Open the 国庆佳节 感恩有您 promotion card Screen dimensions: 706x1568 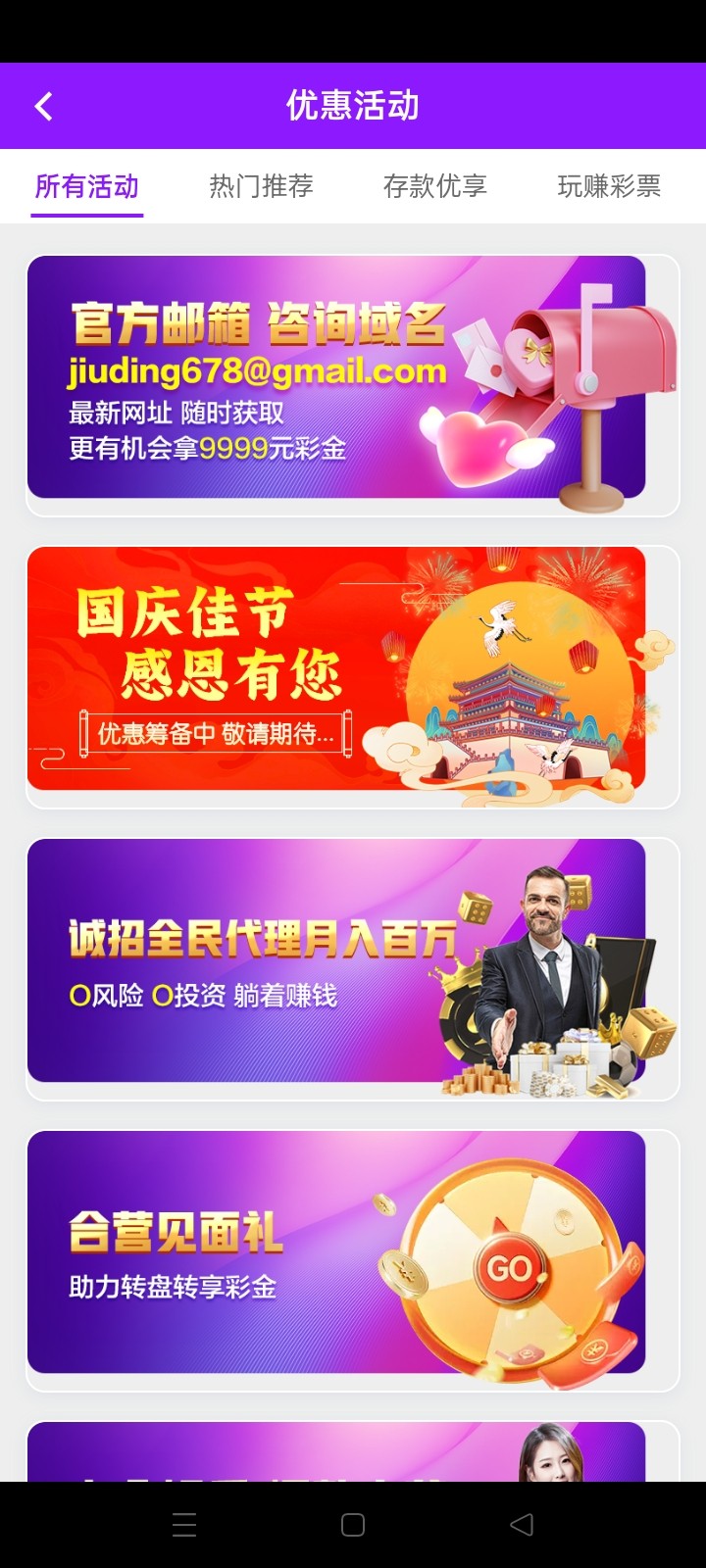coord(336,669)
